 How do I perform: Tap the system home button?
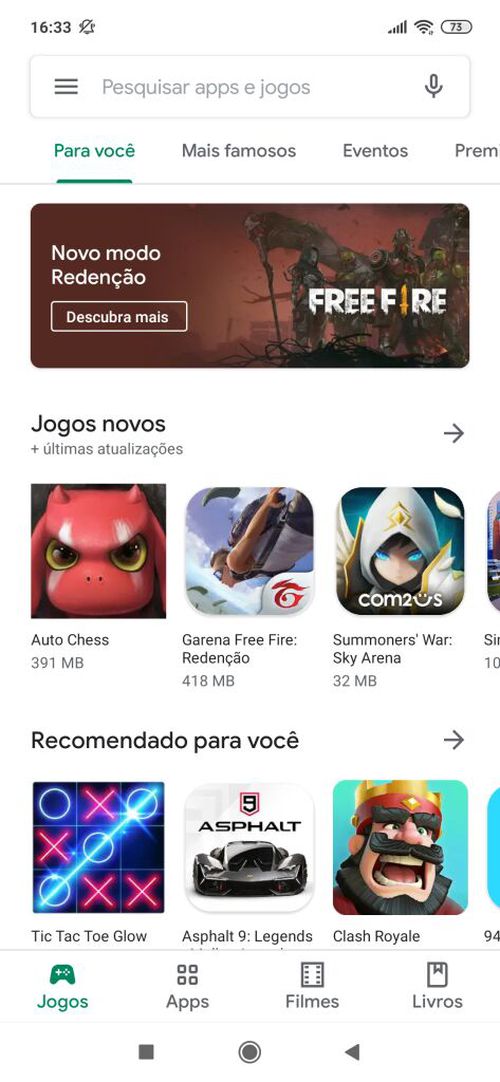250,1052
